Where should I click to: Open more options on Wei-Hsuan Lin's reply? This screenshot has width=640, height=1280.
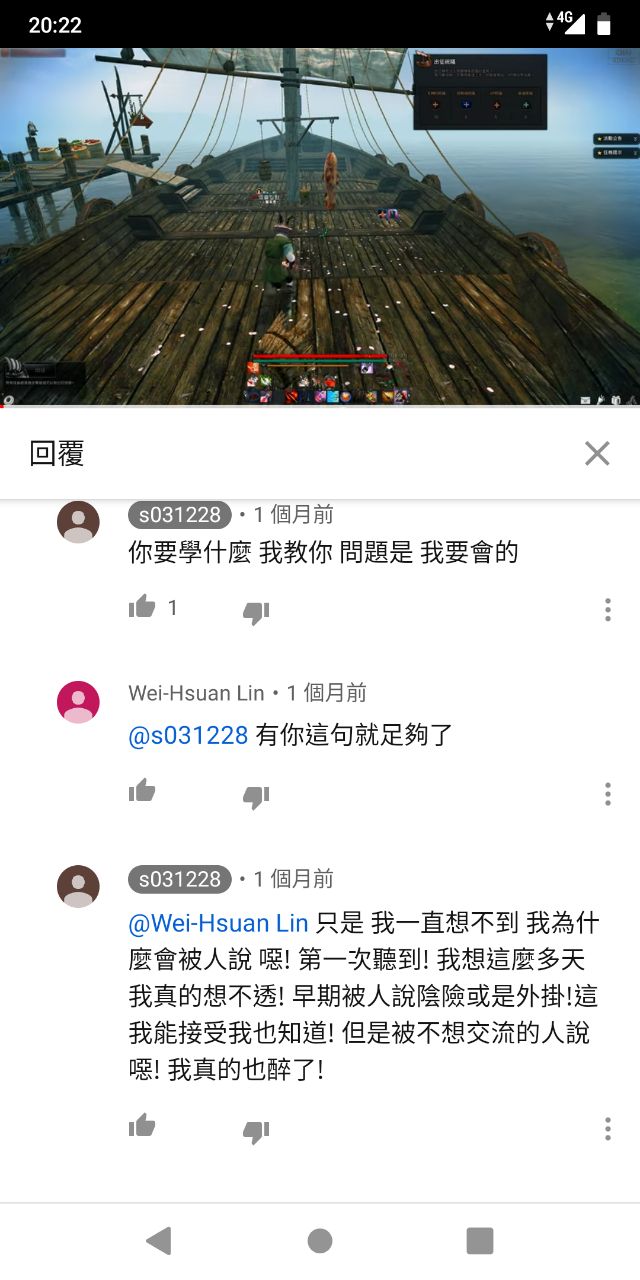point(607,794)
